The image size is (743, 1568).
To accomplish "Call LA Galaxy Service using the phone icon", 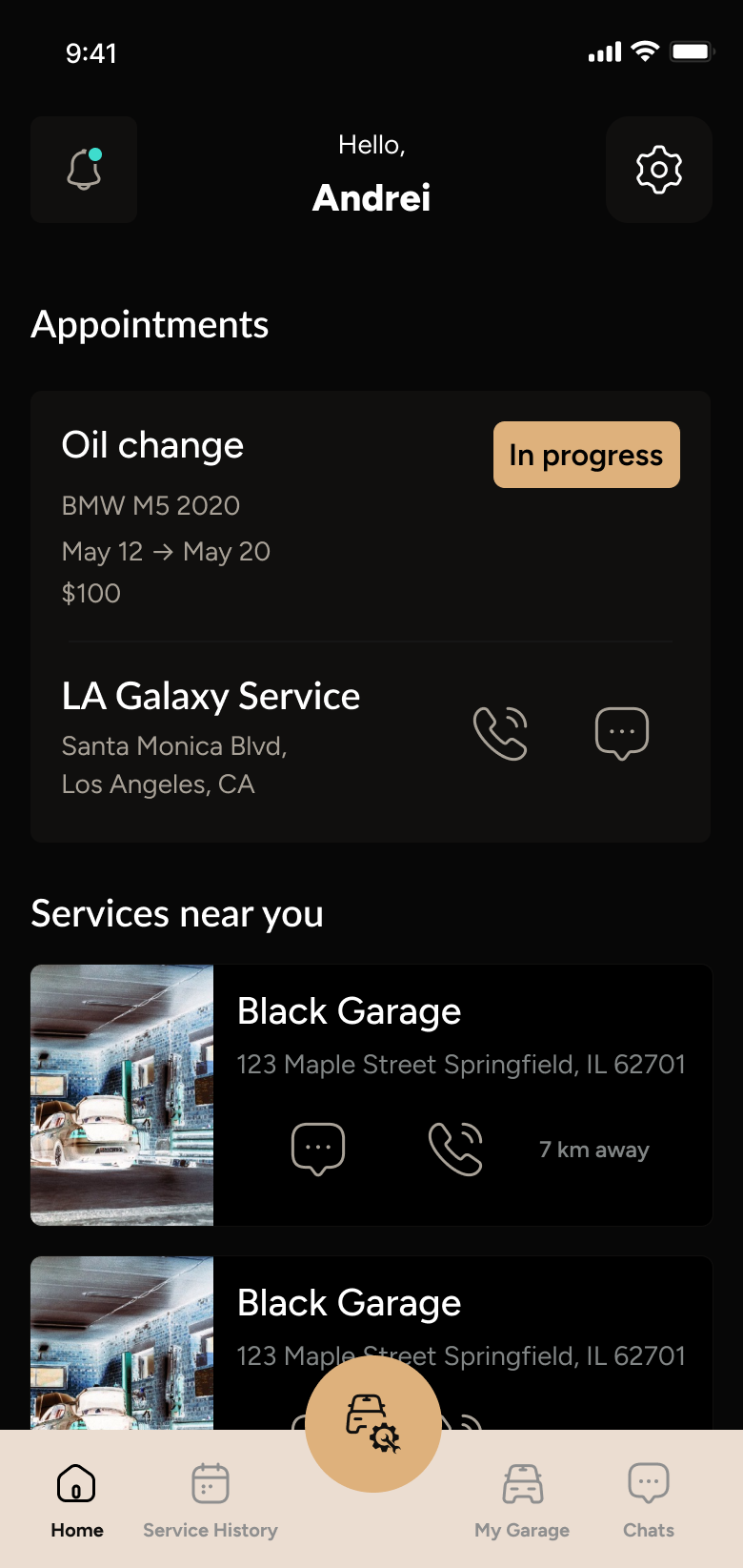I will point(502,732).
